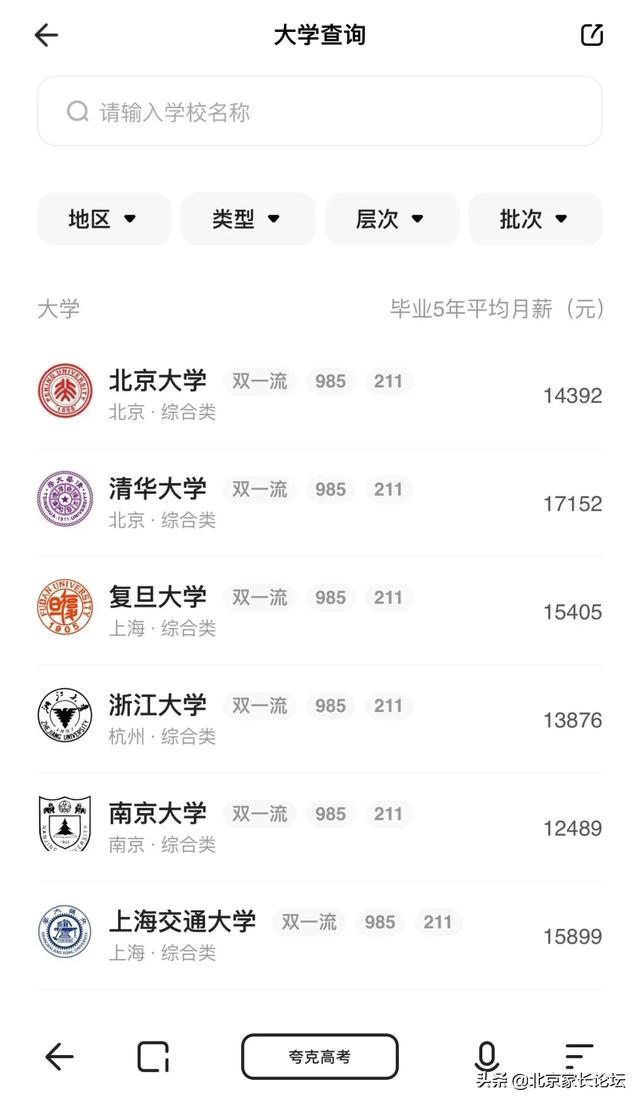Tap the browser back arrow at bottom
This screenshot has width=640, height=1103.
pyautogui.click(x=59, y=1057)
